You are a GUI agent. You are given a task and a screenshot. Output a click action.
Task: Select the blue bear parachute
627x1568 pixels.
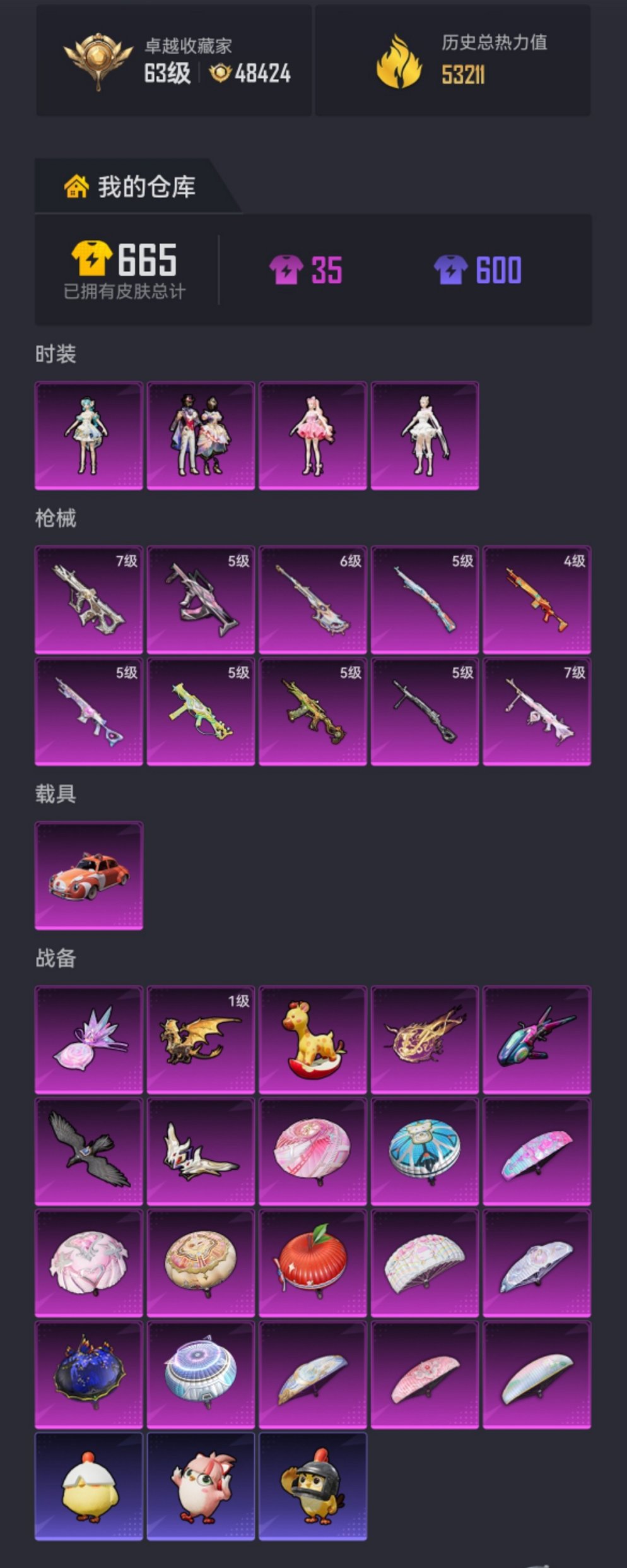coord(425,1151)
